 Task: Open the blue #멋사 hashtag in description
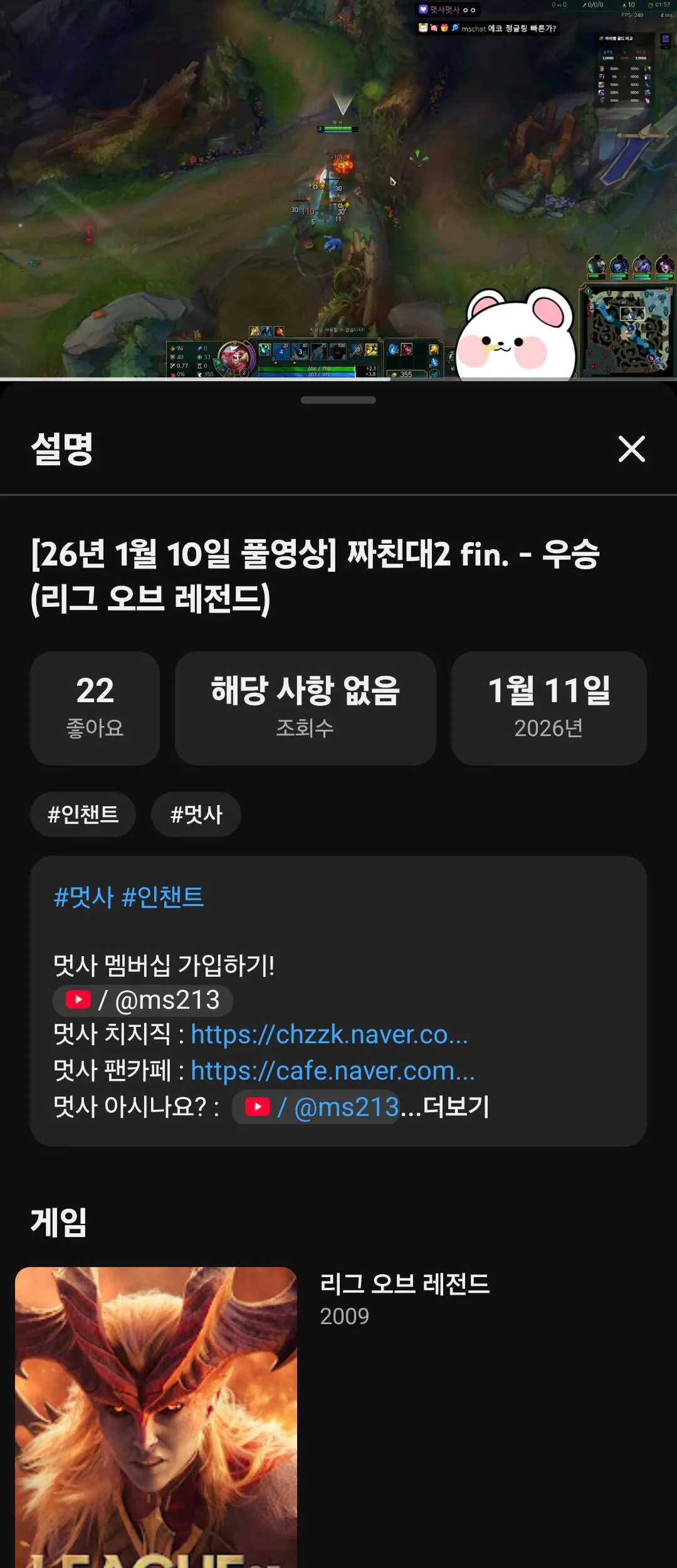click(84, 897)
